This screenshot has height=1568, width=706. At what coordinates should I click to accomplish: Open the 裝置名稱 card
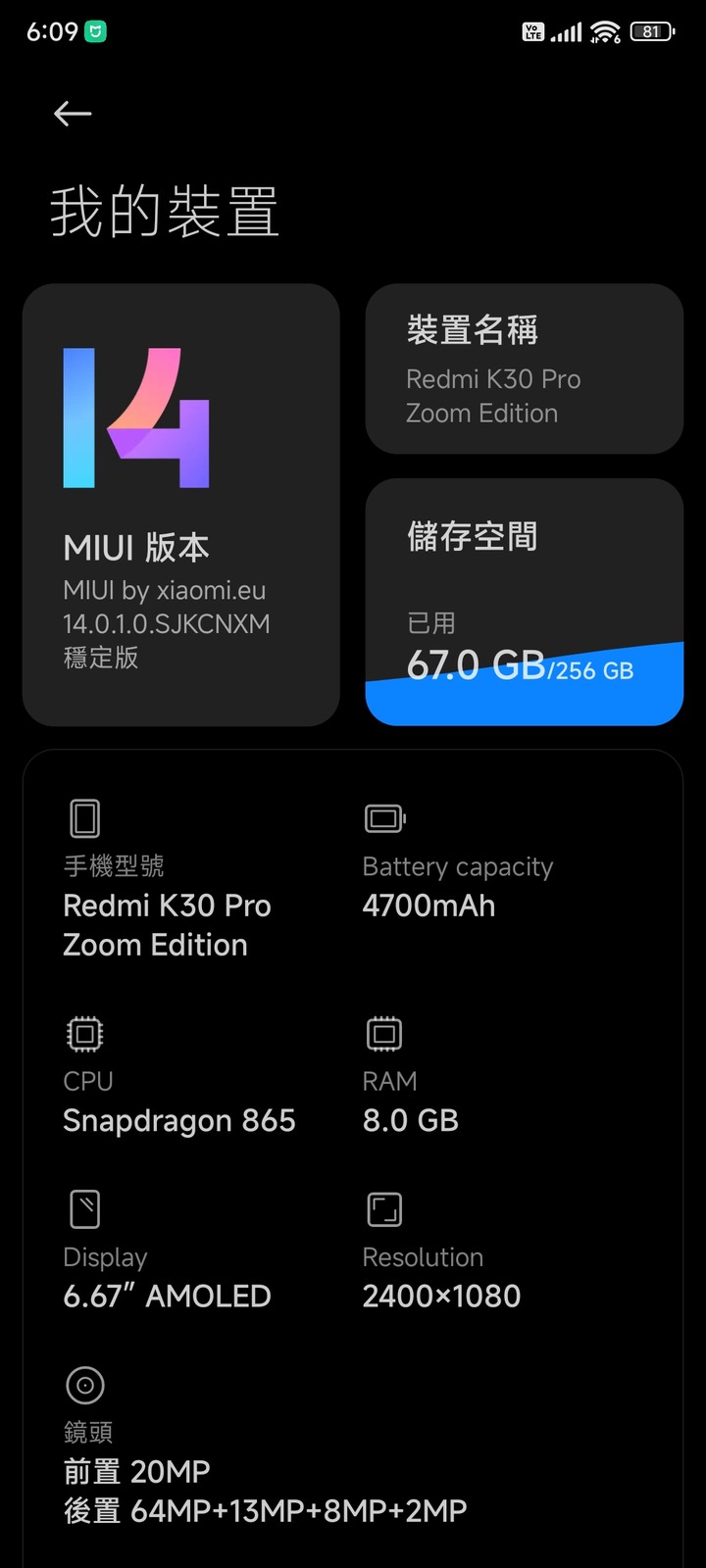pos(525,368)
